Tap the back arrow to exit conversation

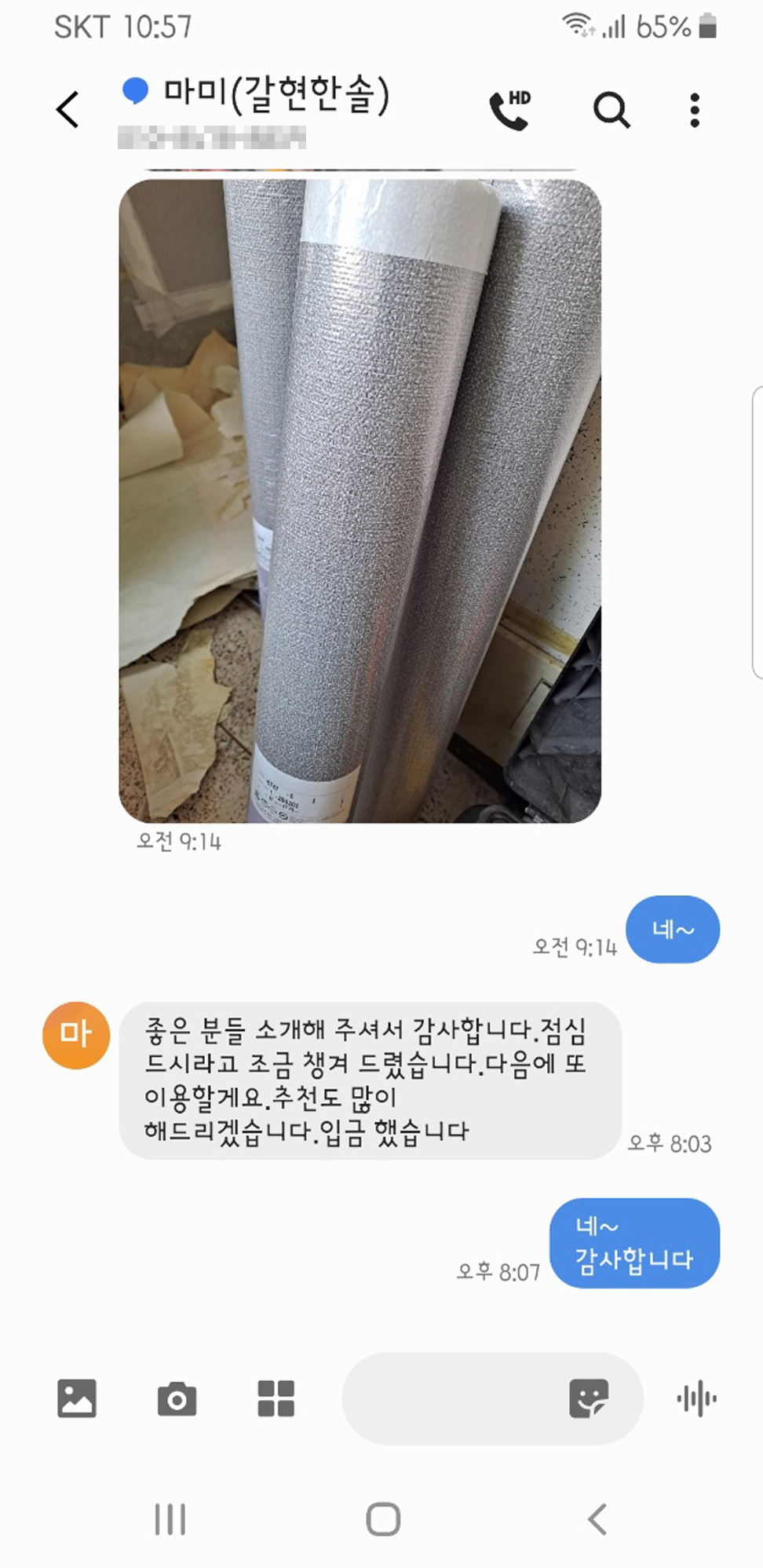pyautogui.click(x=68, y=110)
